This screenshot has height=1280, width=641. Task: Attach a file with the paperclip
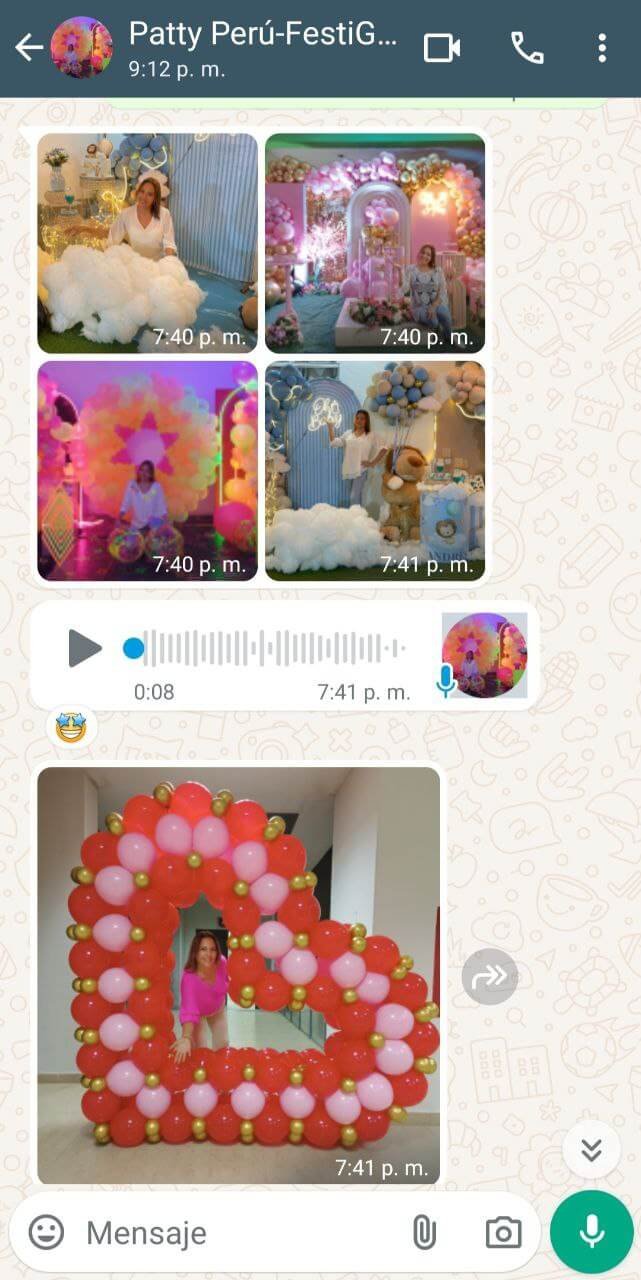[x=424, y=1232]
